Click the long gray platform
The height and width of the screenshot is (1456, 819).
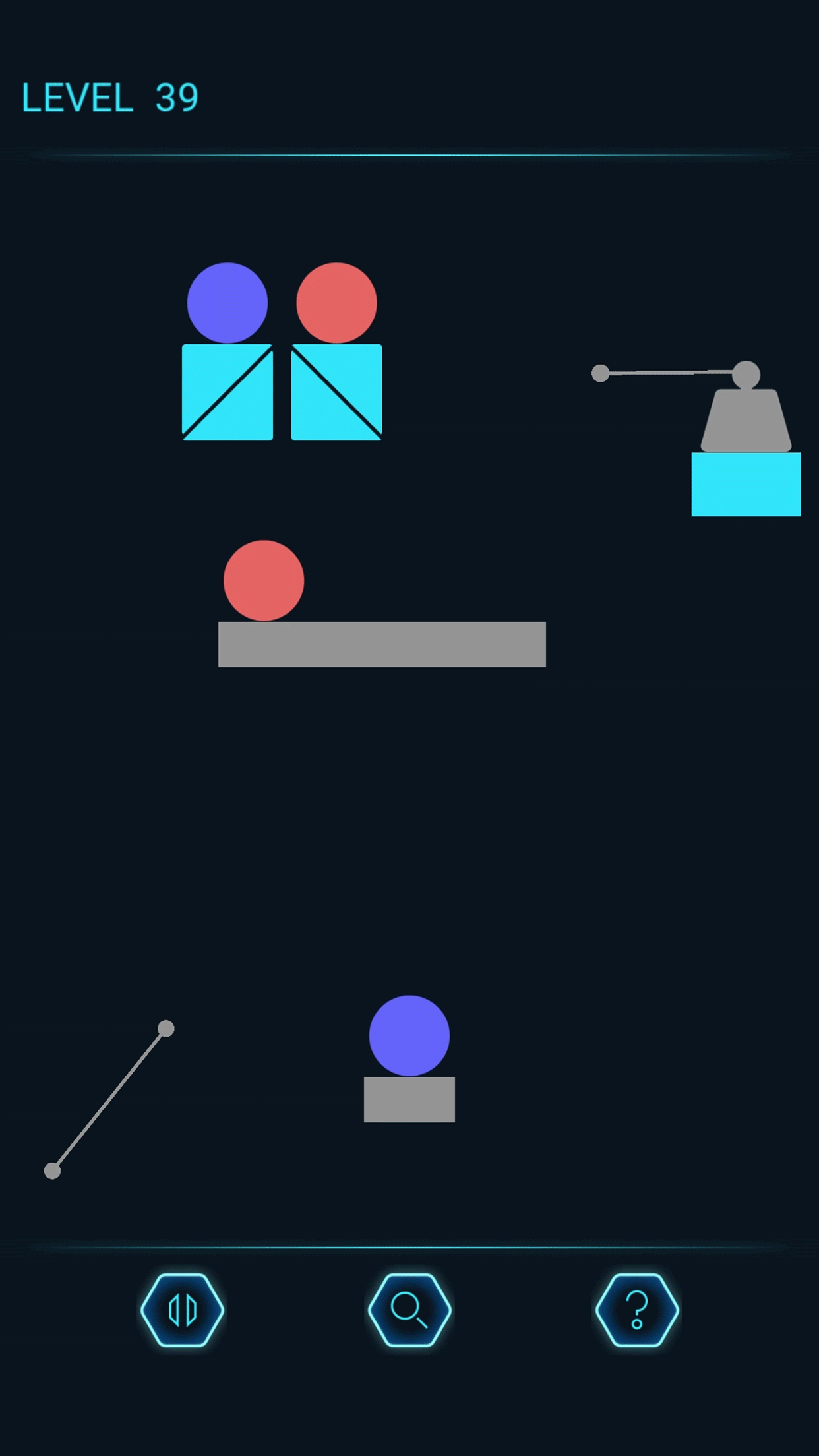click(382, 644)
